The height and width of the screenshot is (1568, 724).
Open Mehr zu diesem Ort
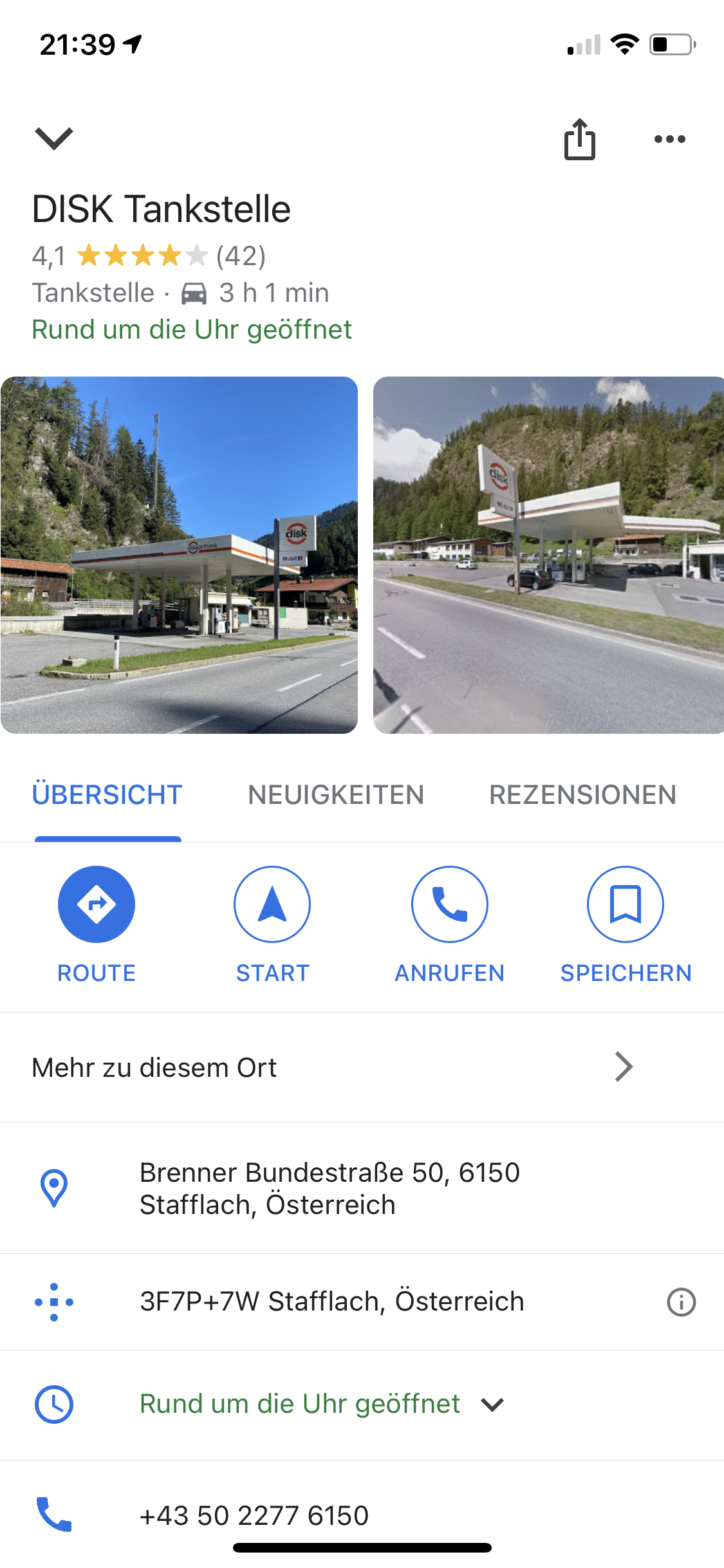(x=331, y=1067)
